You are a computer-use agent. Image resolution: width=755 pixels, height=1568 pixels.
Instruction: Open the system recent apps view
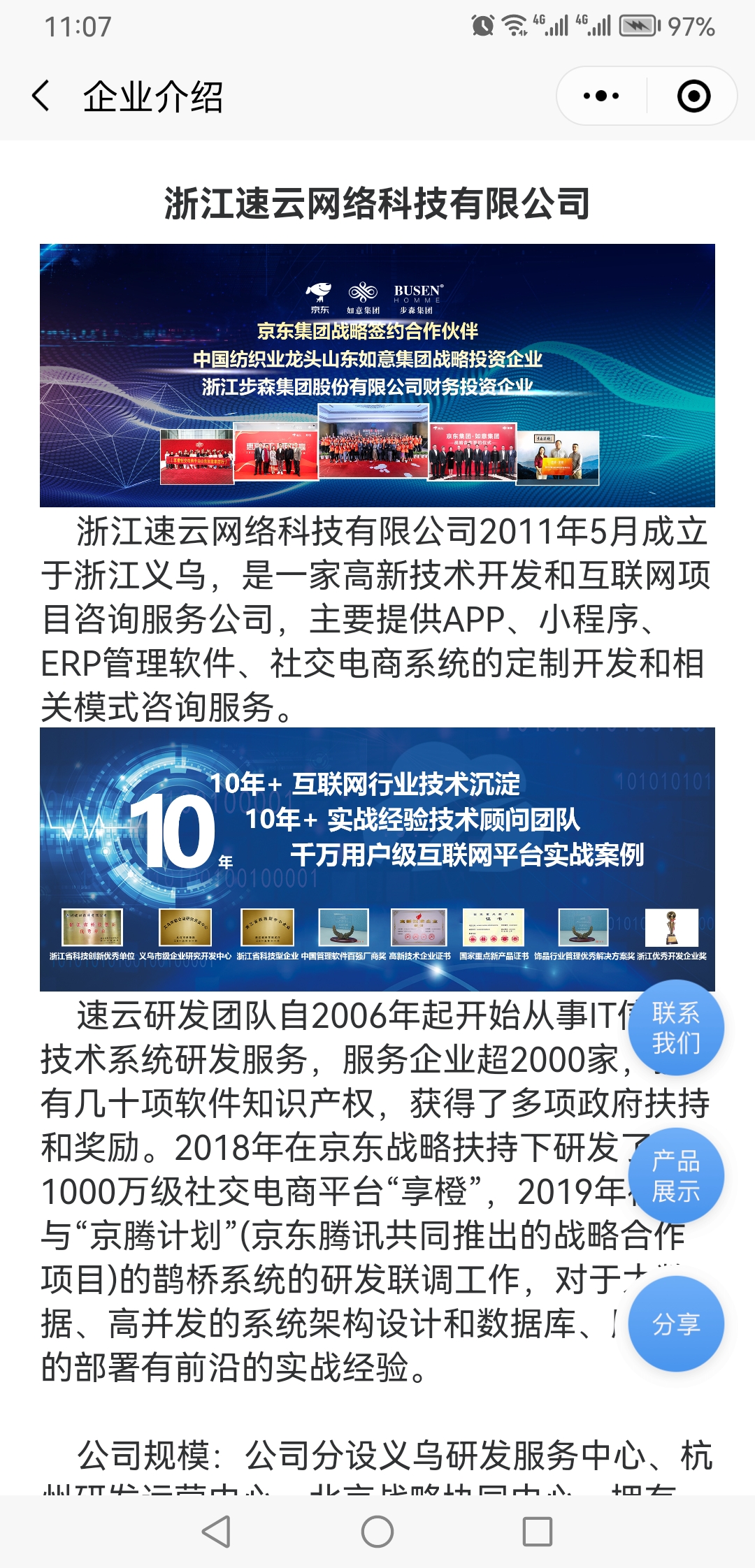click(538, 1532)
